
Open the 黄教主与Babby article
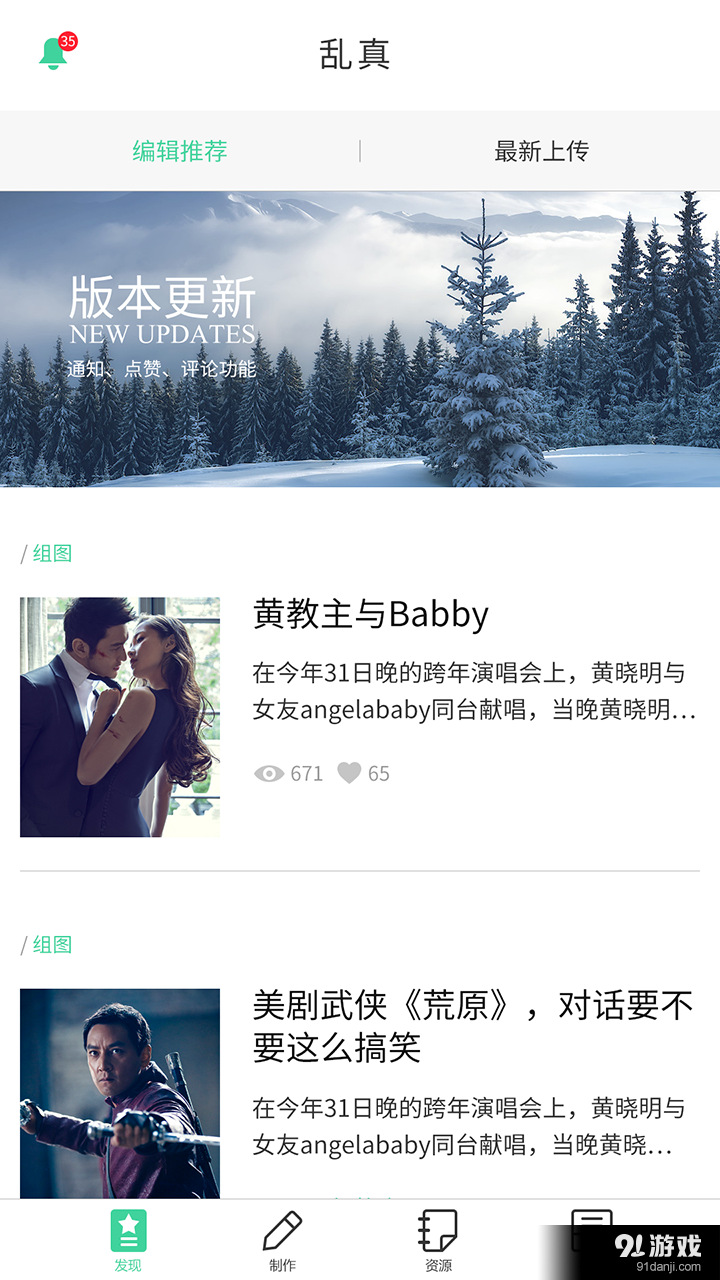pyautogui.click(x=371, y=614)
